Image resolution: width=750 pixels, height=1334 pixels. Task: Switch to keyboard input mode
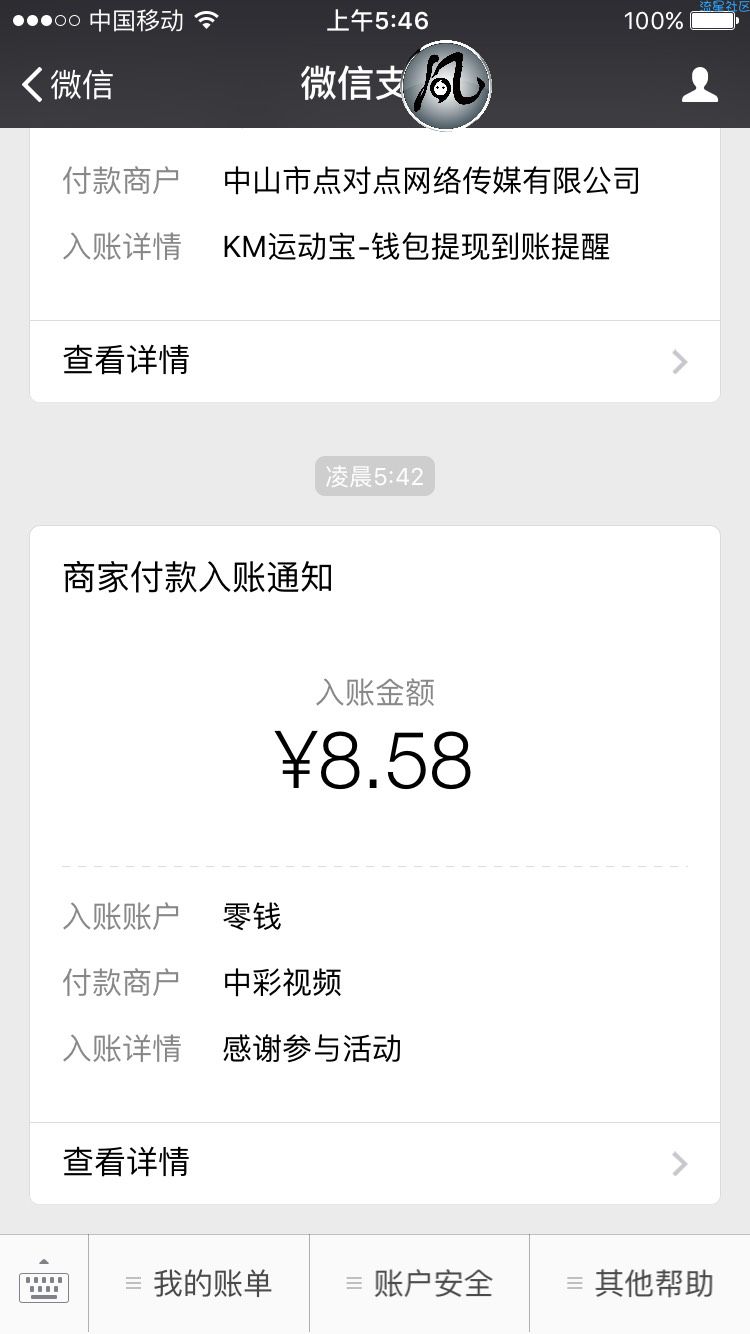tap(44, 1284)
